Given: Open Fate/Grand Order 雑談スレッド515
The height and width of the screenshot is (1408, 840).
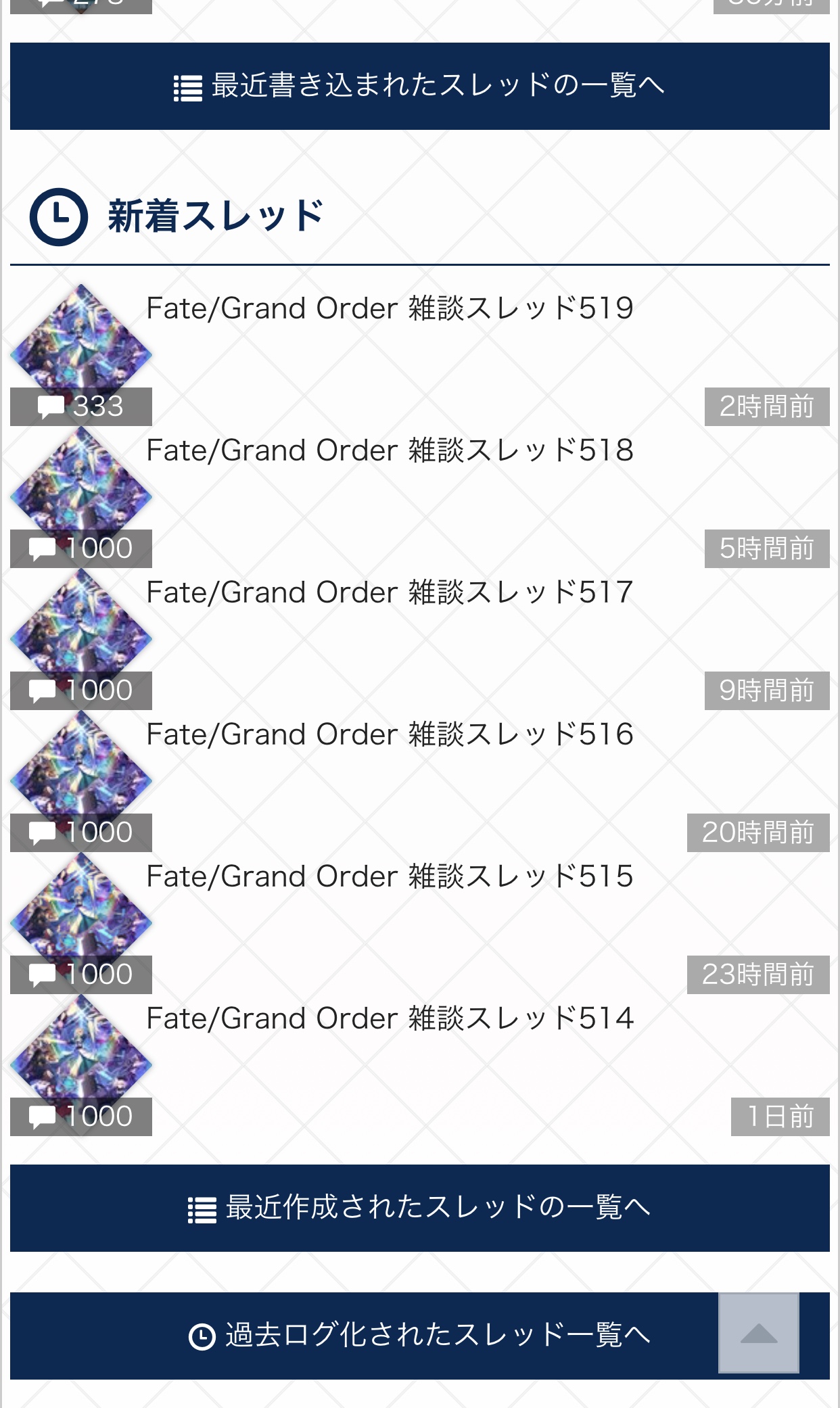Looking at the screenshot, I should pos(390,877).
